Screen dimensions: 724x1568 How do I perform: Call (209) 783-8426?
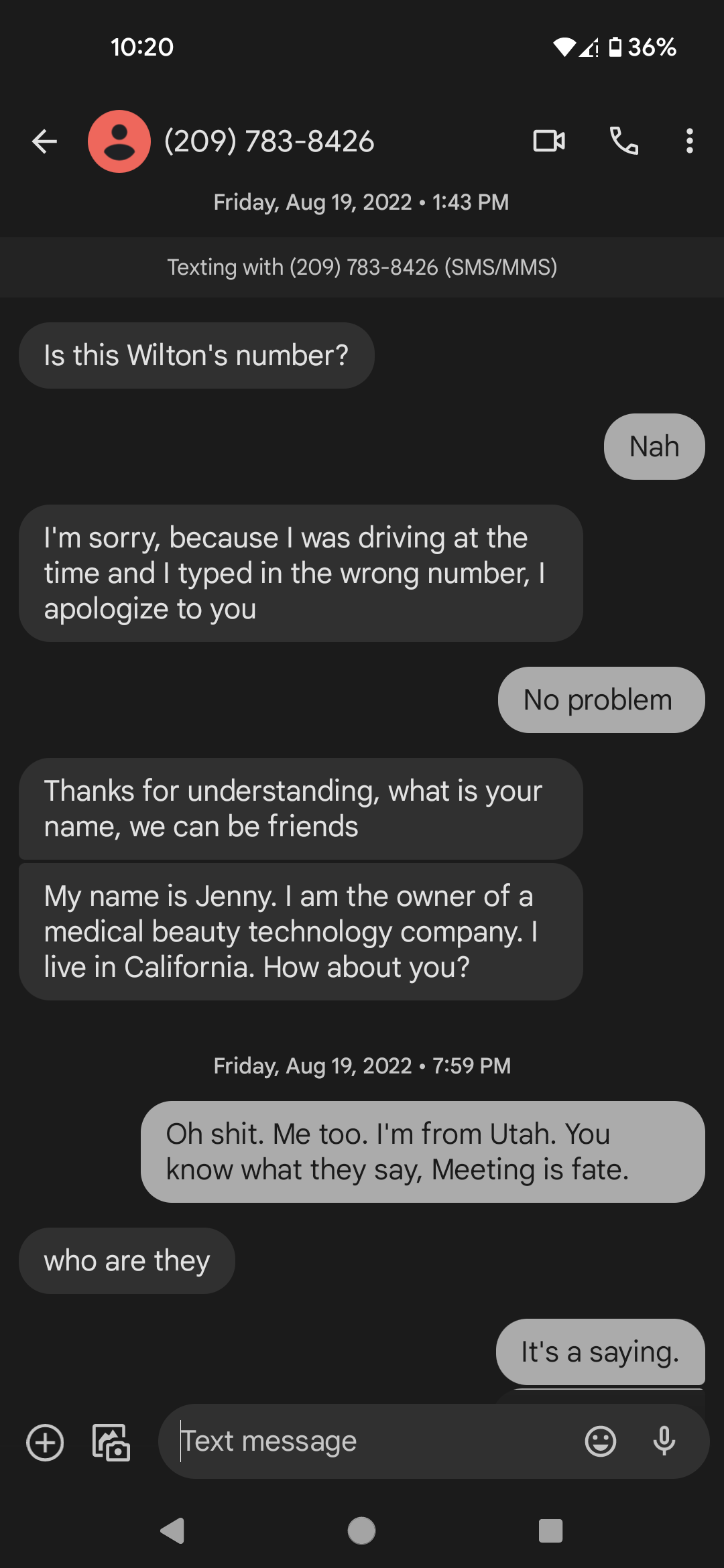click(623, 141)
